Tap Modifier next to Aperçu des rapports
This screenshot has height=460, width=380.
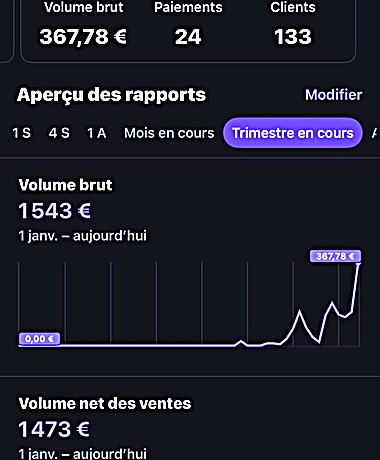(x=333, y=95)
